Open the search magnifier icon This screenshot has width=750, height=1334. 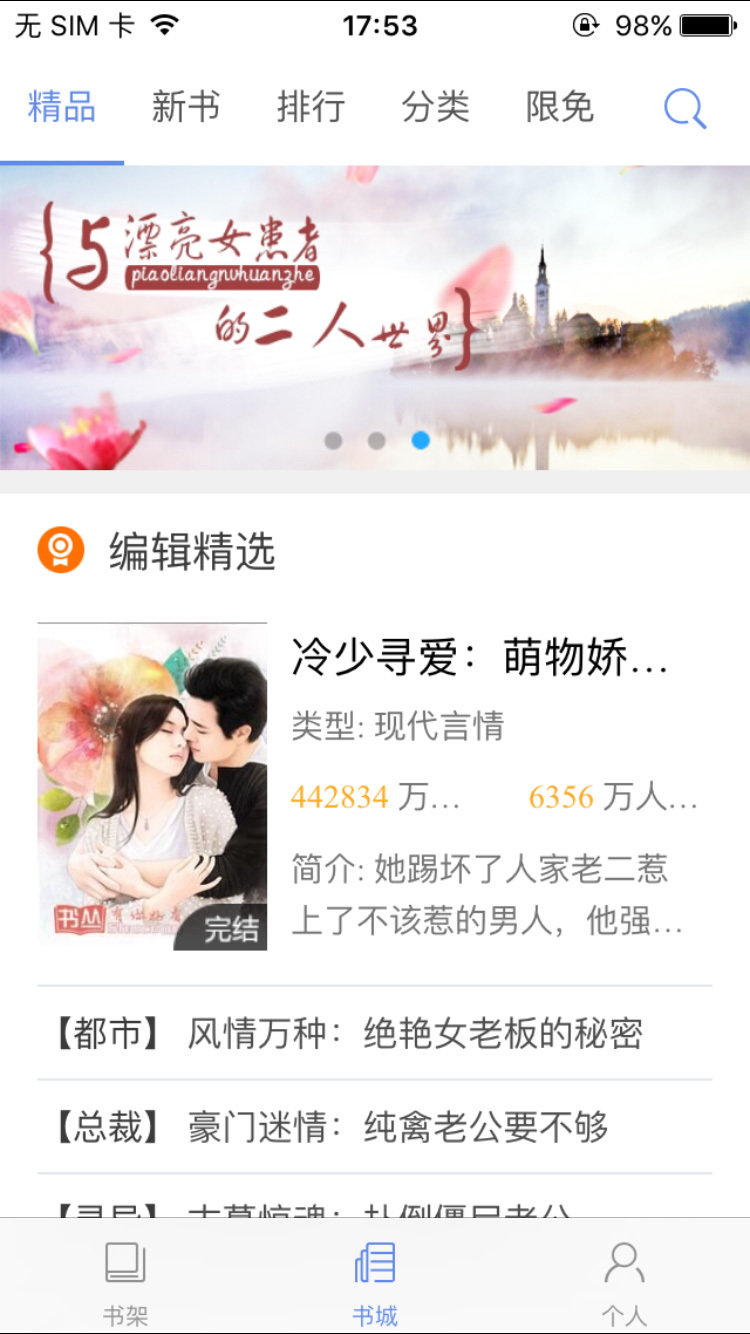pos(685,108)
